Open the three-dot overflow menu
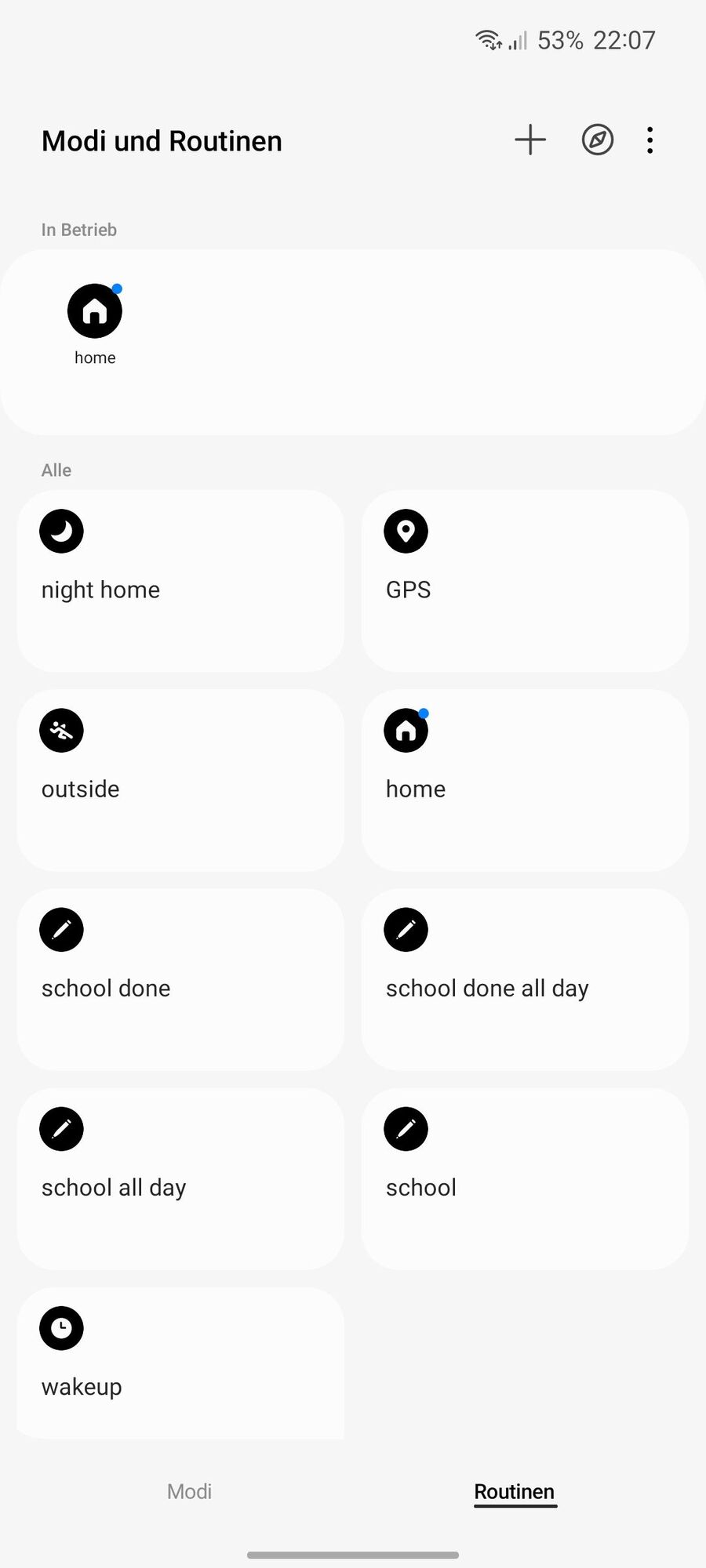 pos(650,140)
